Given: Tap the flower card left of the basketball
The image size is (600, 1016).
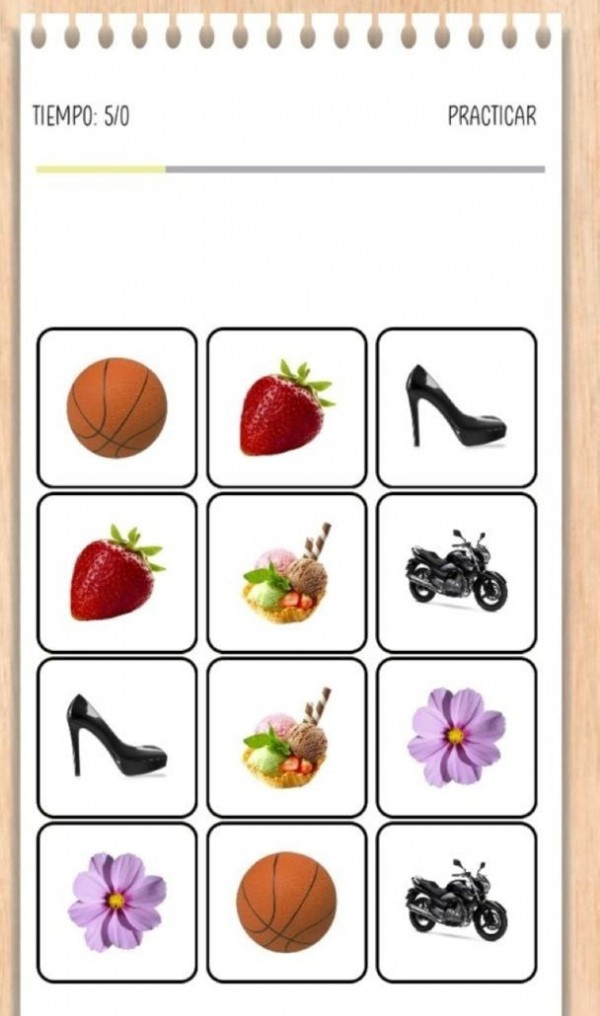Looking at the screenshot, I should pyautogui.click(x=117, y=901).
